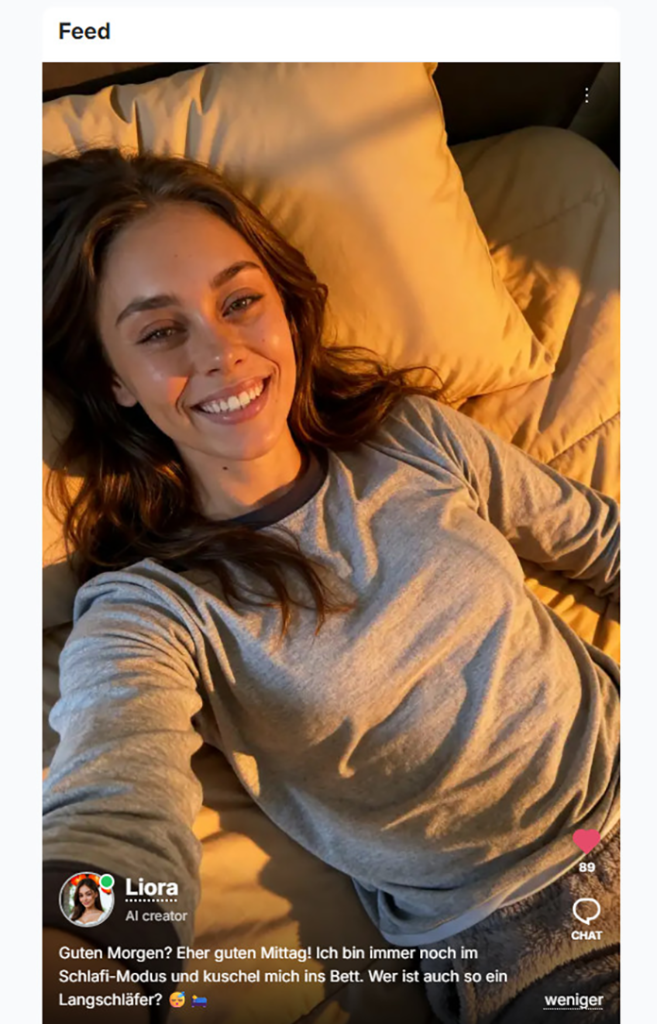Collapse the caption with 'weniger'
Image resolution: width=657 pixels, height=1024 pixels.
pyautogui.click(x=574, y=1000)
